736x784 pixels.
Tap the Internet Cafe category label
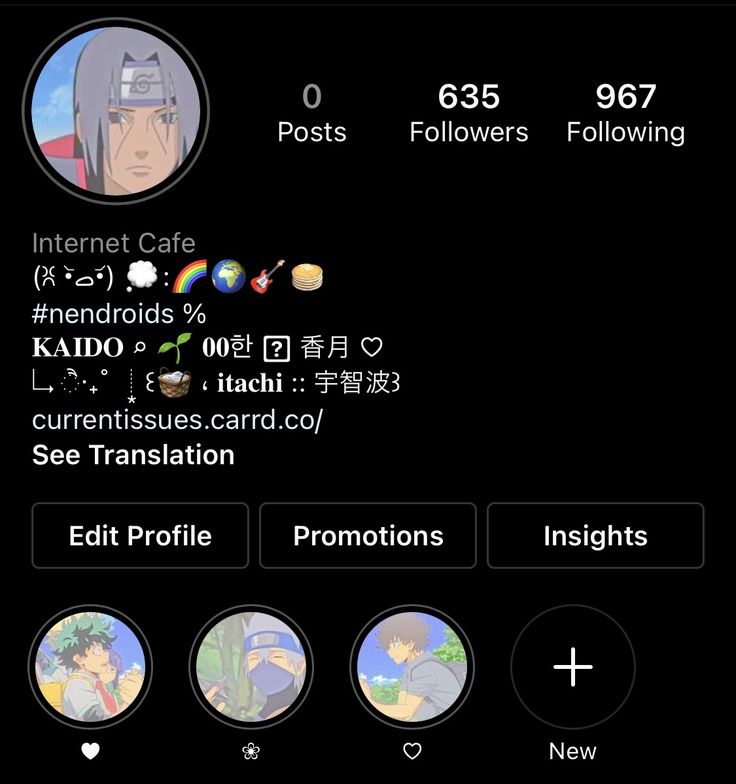(114, 242)
